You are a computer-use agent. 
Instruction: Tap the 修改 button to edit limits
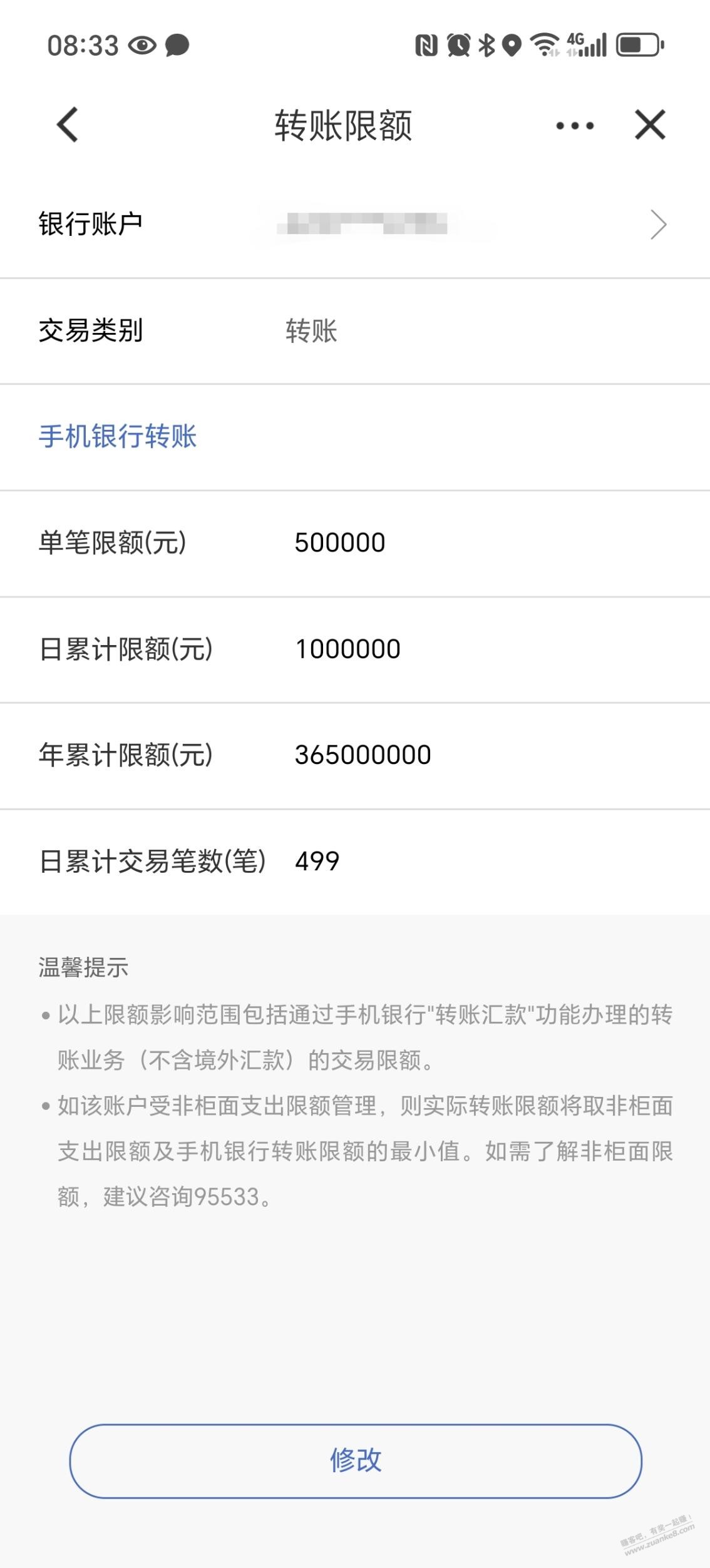pos(355,1461)
